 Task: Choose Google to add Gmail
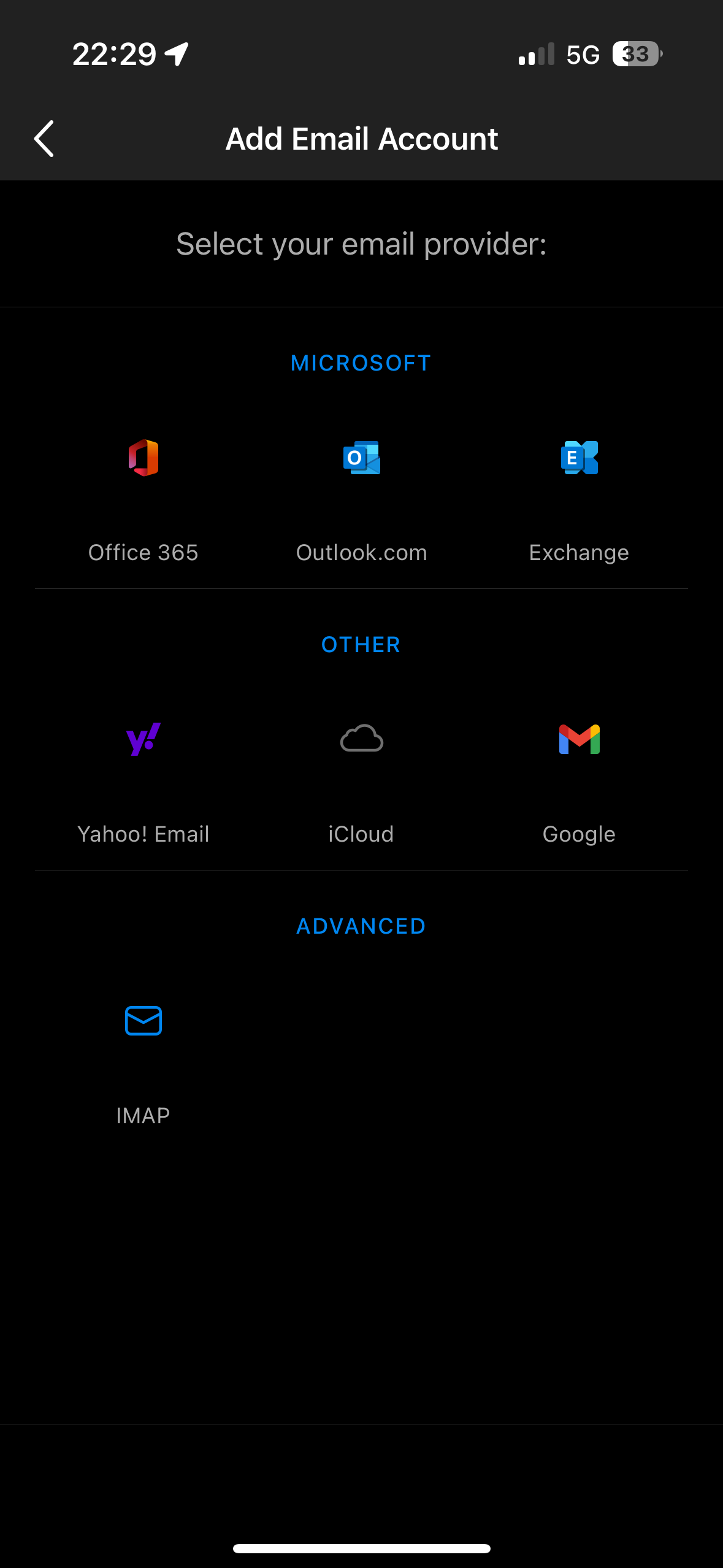[579, 778]
